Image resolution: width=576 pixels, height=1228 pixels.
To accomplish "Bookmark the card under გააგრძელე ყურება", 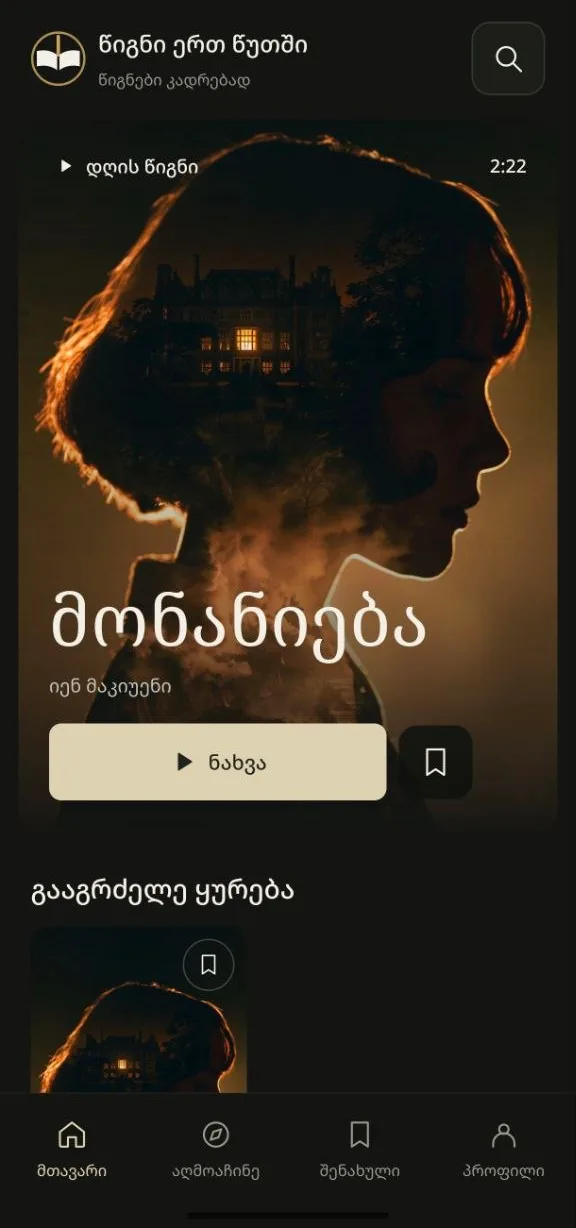I will pos(208,964).
